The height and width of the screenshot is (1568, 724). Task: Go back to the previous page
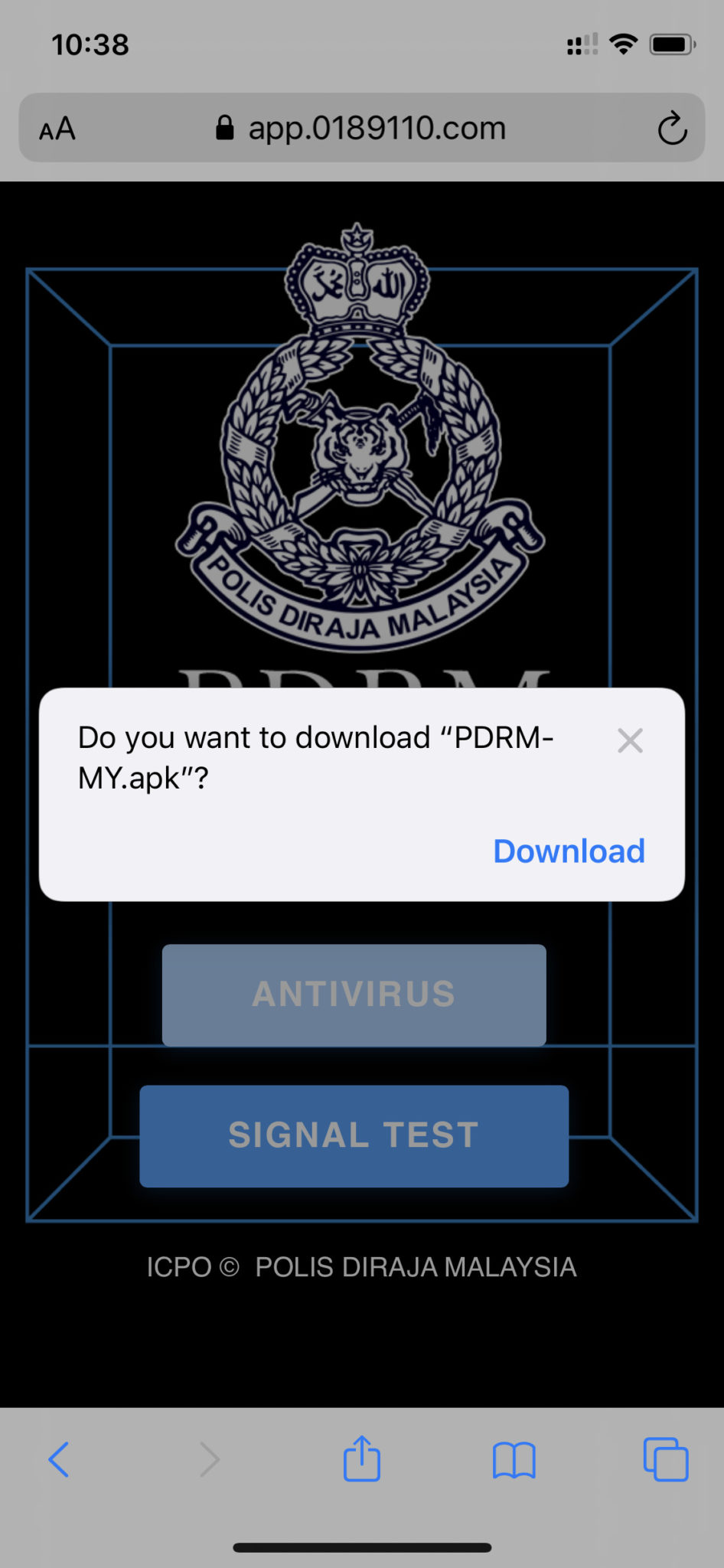(x=59, y=1459)
